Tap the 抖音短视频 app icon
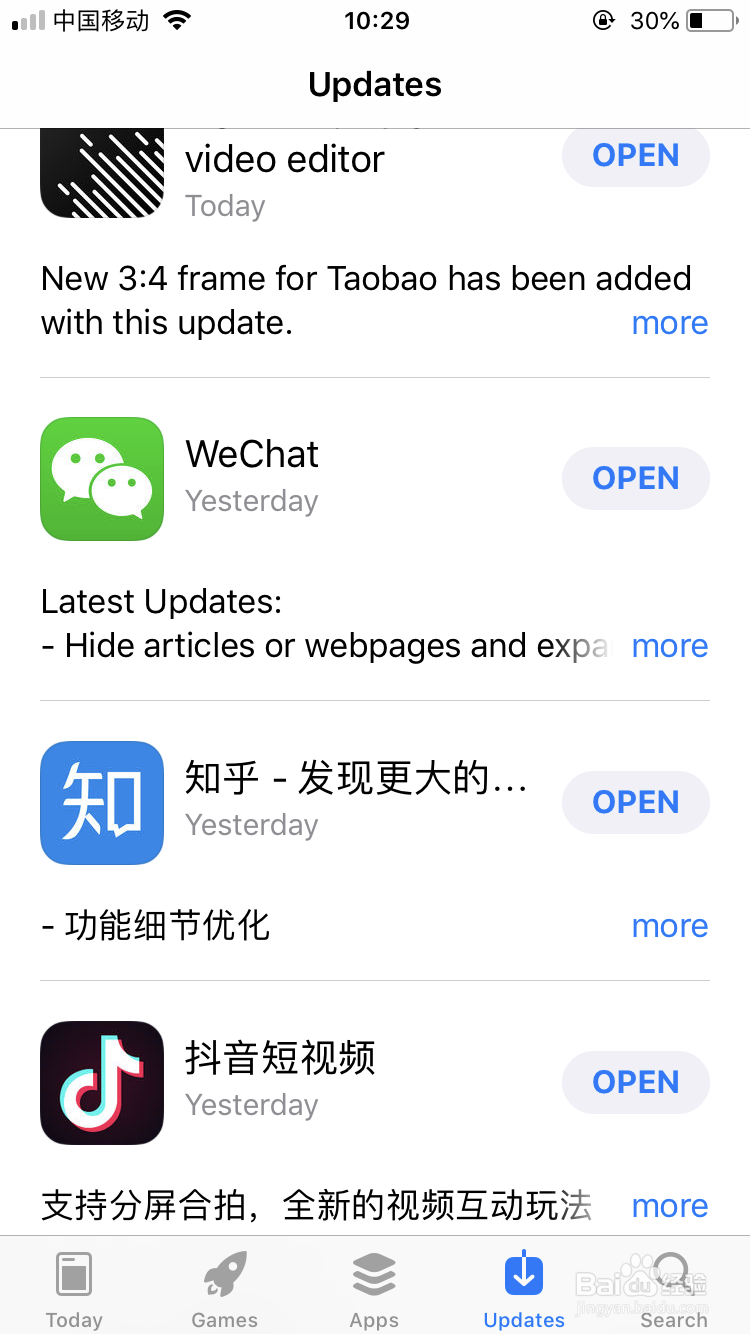This screenshot has width=750, height=1334. pos(101,1083)
